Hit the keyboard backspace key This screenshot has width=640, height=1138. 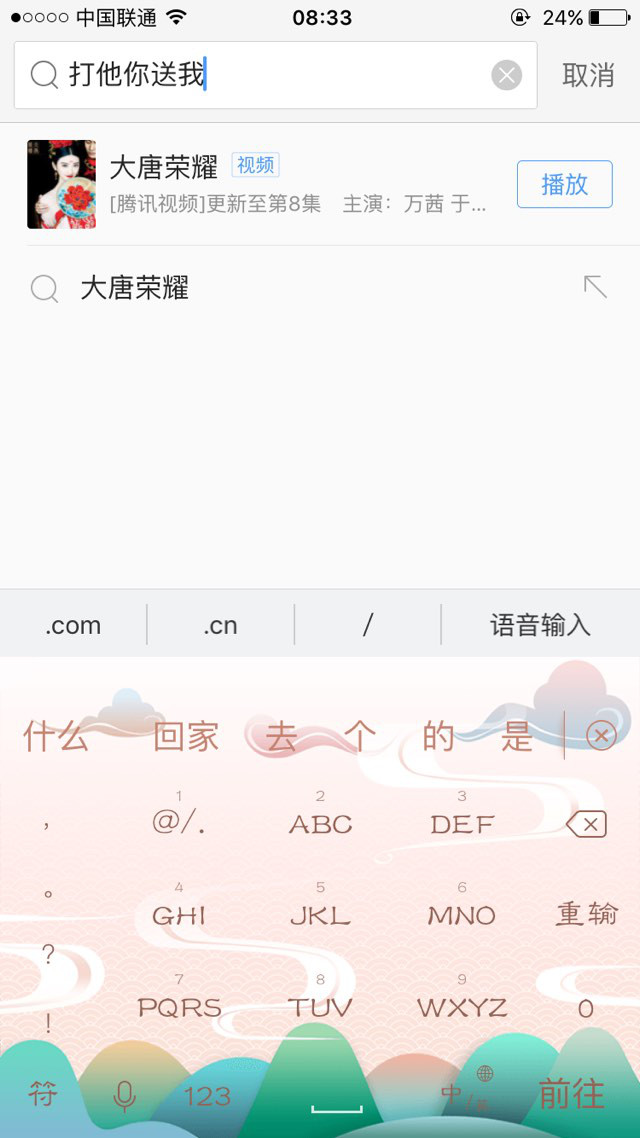pos(586,825)
